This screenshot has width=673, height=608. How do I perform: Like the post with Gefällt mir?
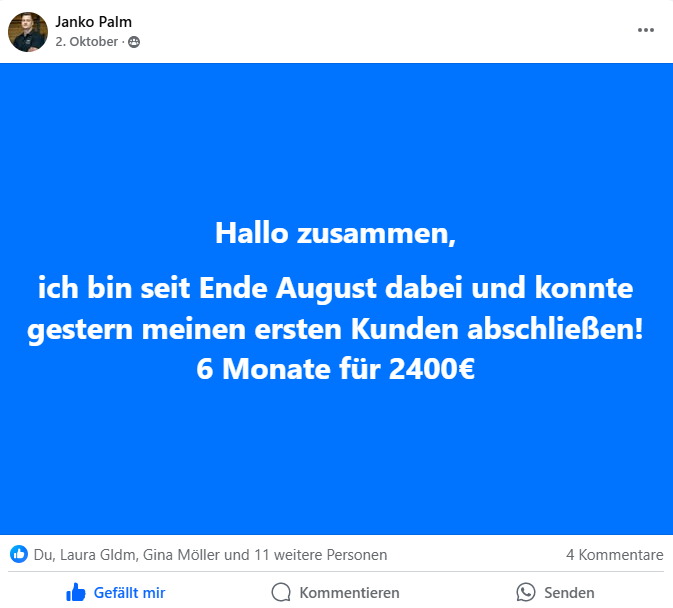116,592
